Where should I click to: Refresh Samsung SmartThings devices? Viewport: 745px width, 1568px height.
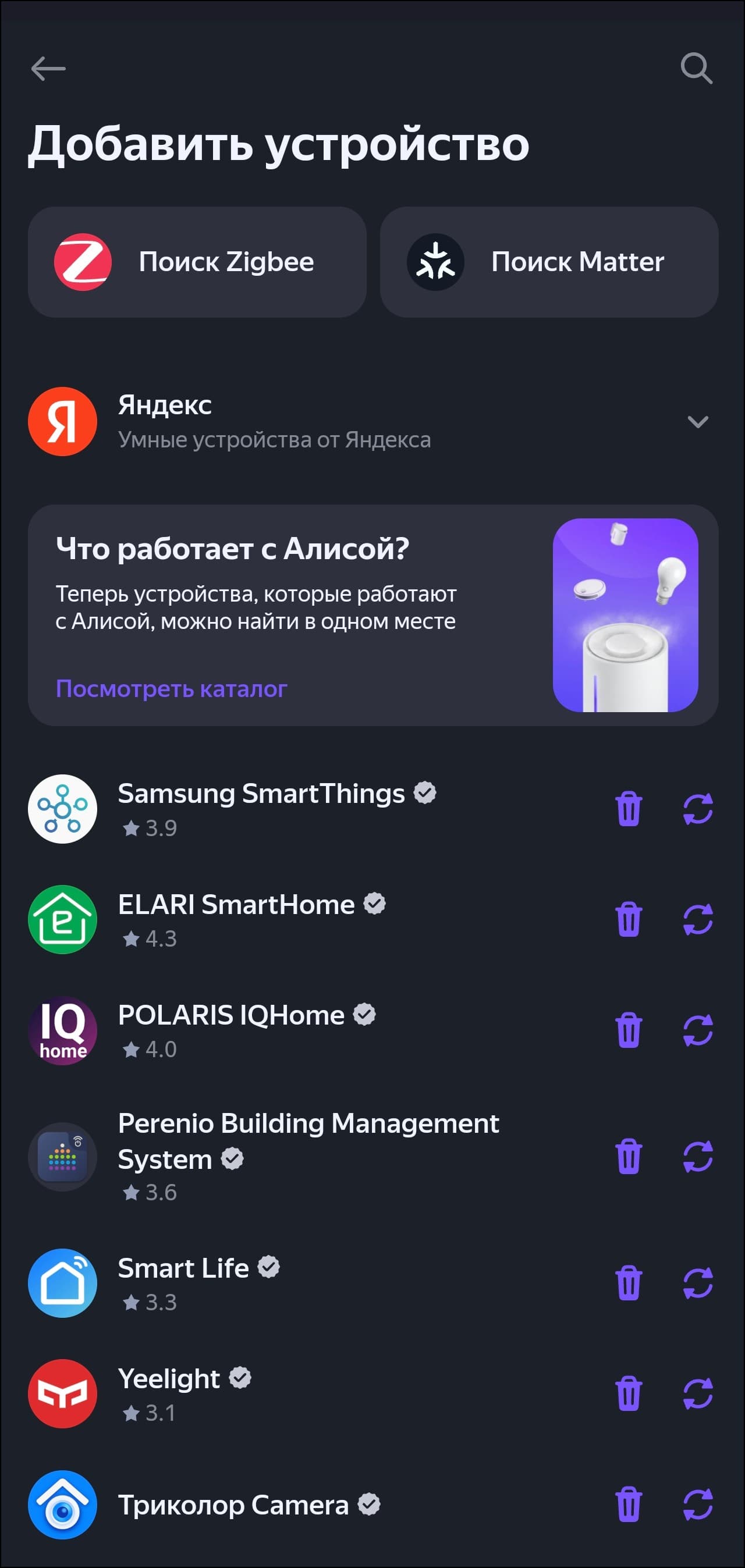point(697,809)
